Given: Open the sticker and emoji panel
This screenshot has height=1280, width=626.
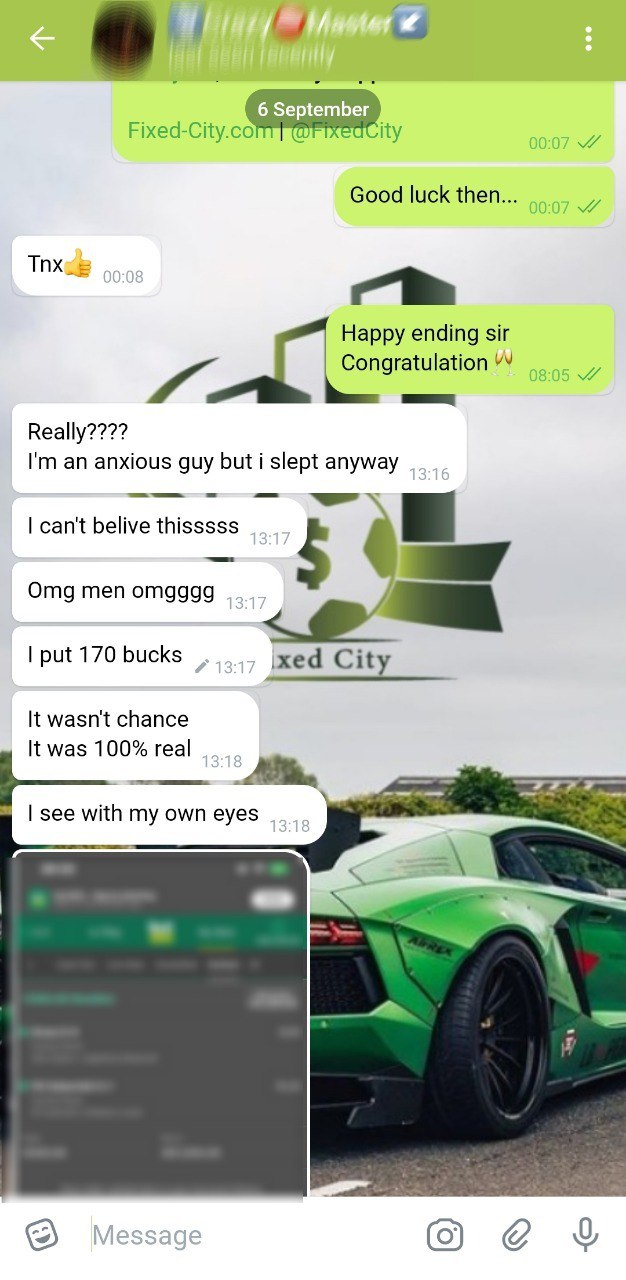Looking at the screenshot, I should 41,1236.
